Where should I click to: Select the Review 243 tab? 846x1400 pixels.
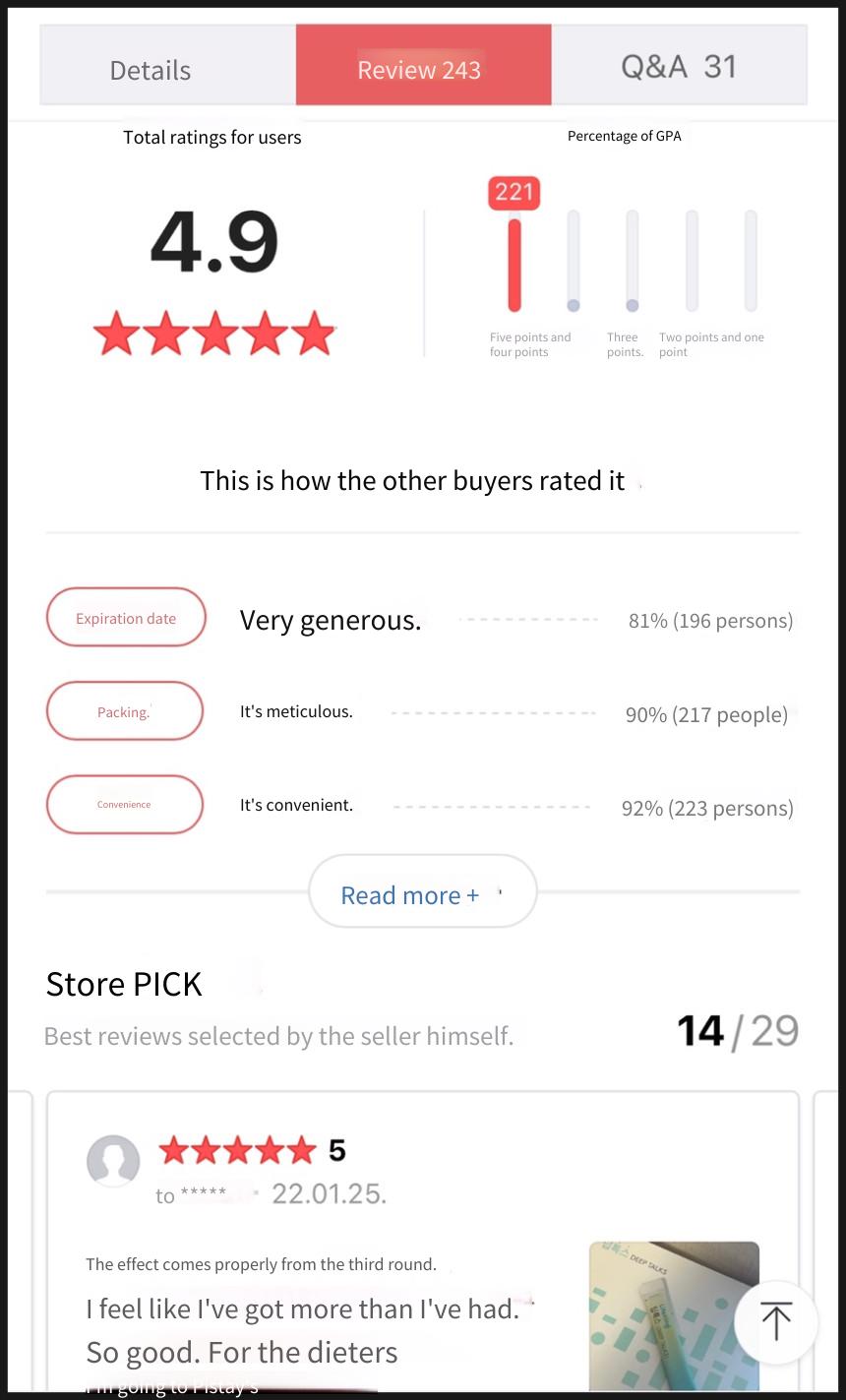(x=423, y=65)
